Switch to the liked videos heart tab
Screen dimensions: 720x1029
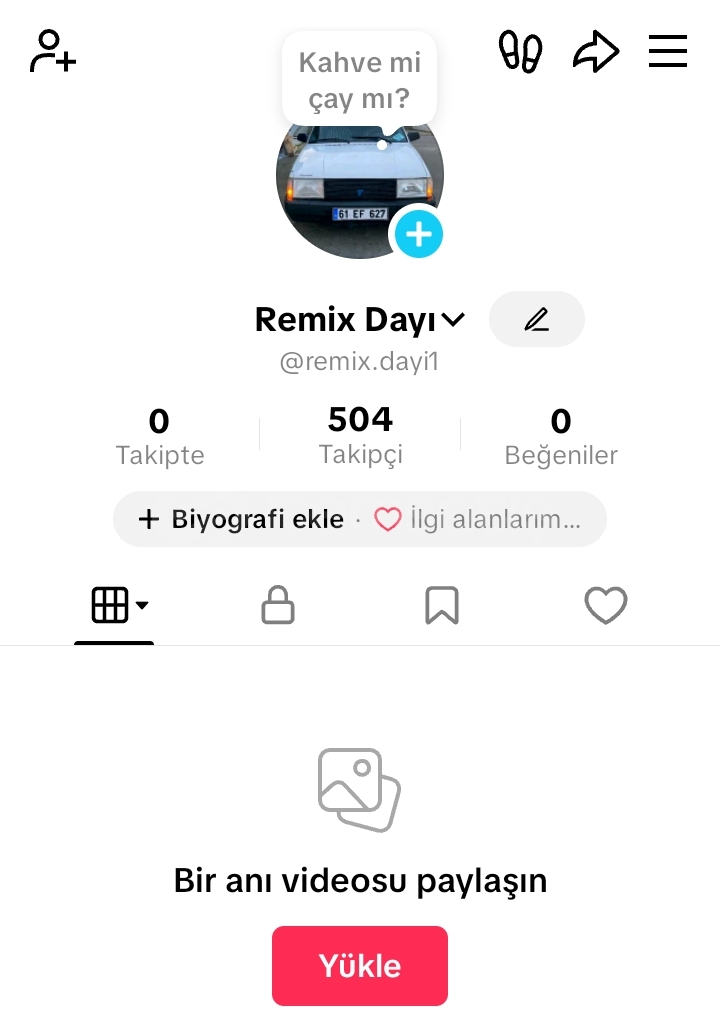[x=605, y=606]
